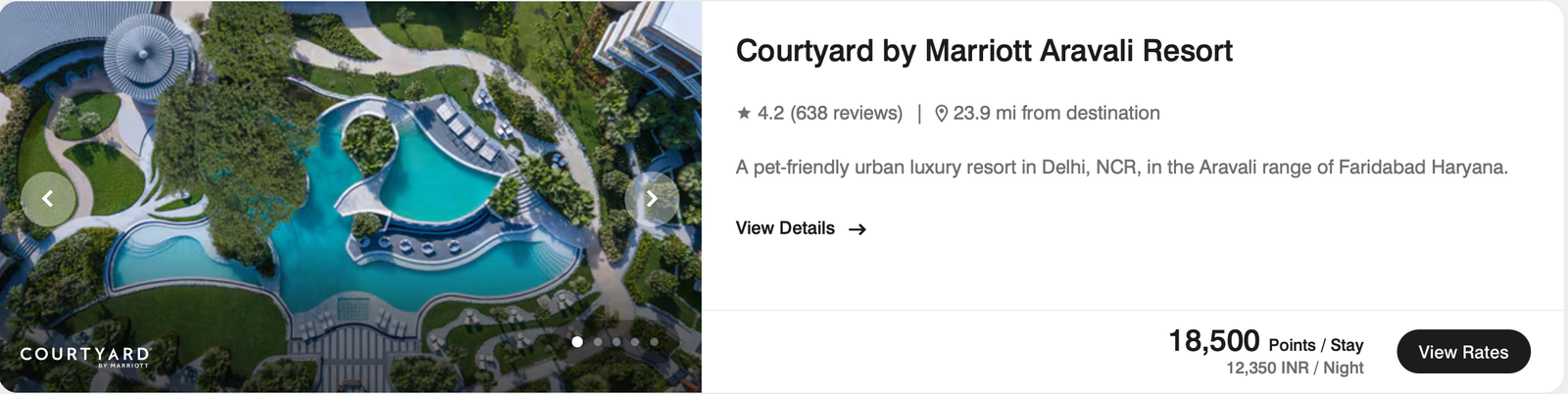
Task: Open View Details for Aravali Resort
Action: 801,228
